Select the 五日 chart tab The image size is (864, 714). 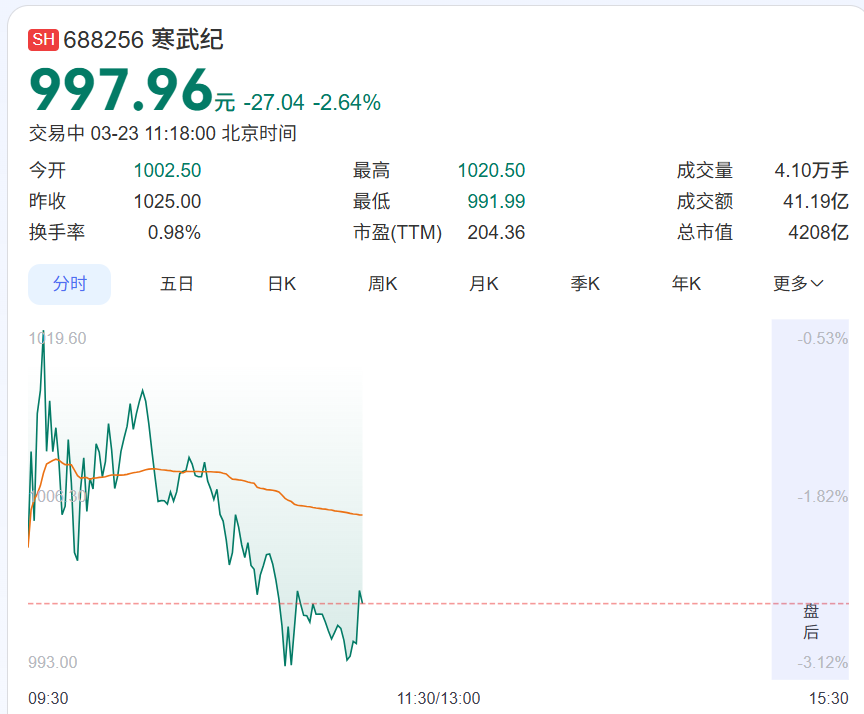click(177, 284)
